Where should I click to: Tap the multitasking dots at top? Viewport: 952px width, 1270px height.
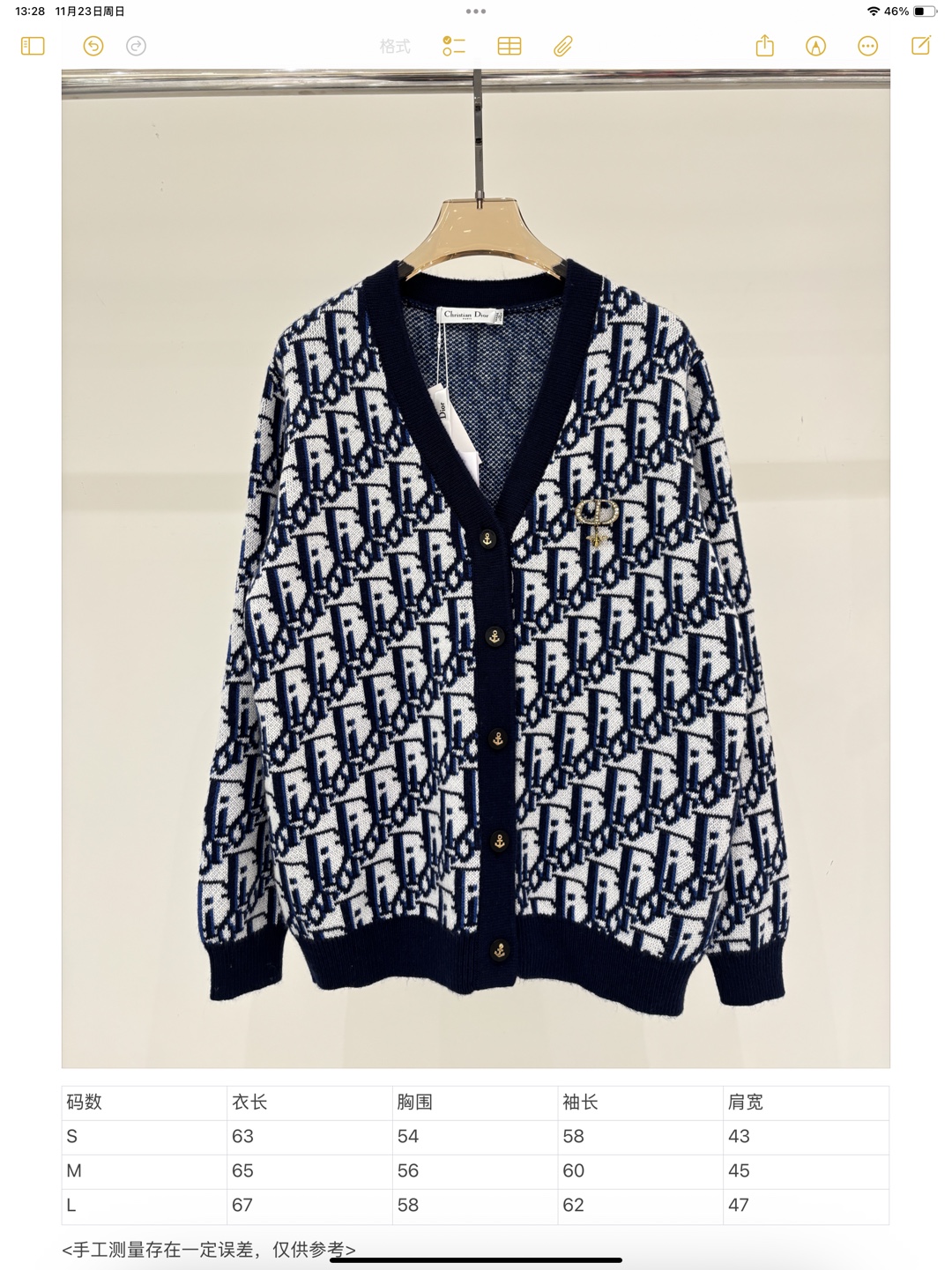click(476, 11)
